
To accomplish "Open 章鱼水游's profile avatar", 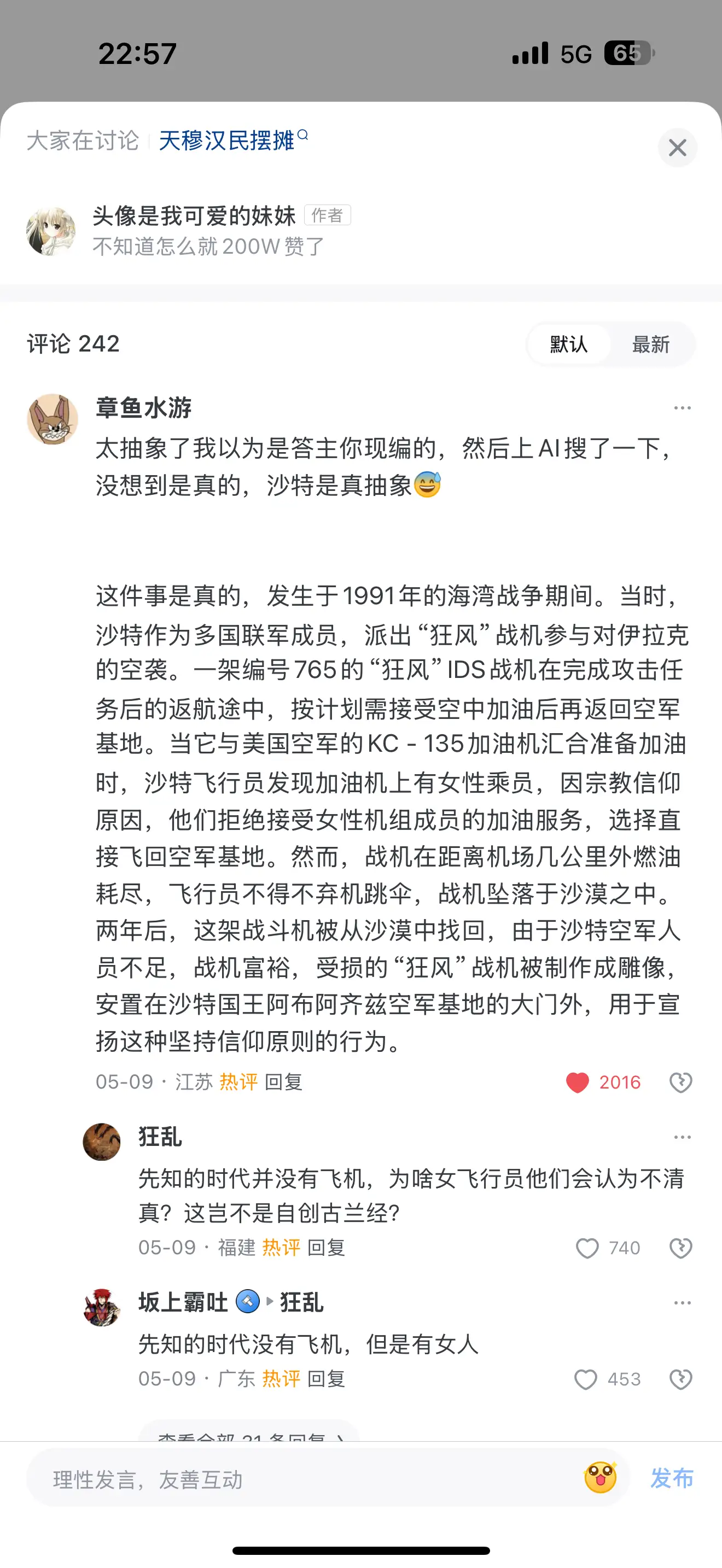I will [x=53, y=419].
